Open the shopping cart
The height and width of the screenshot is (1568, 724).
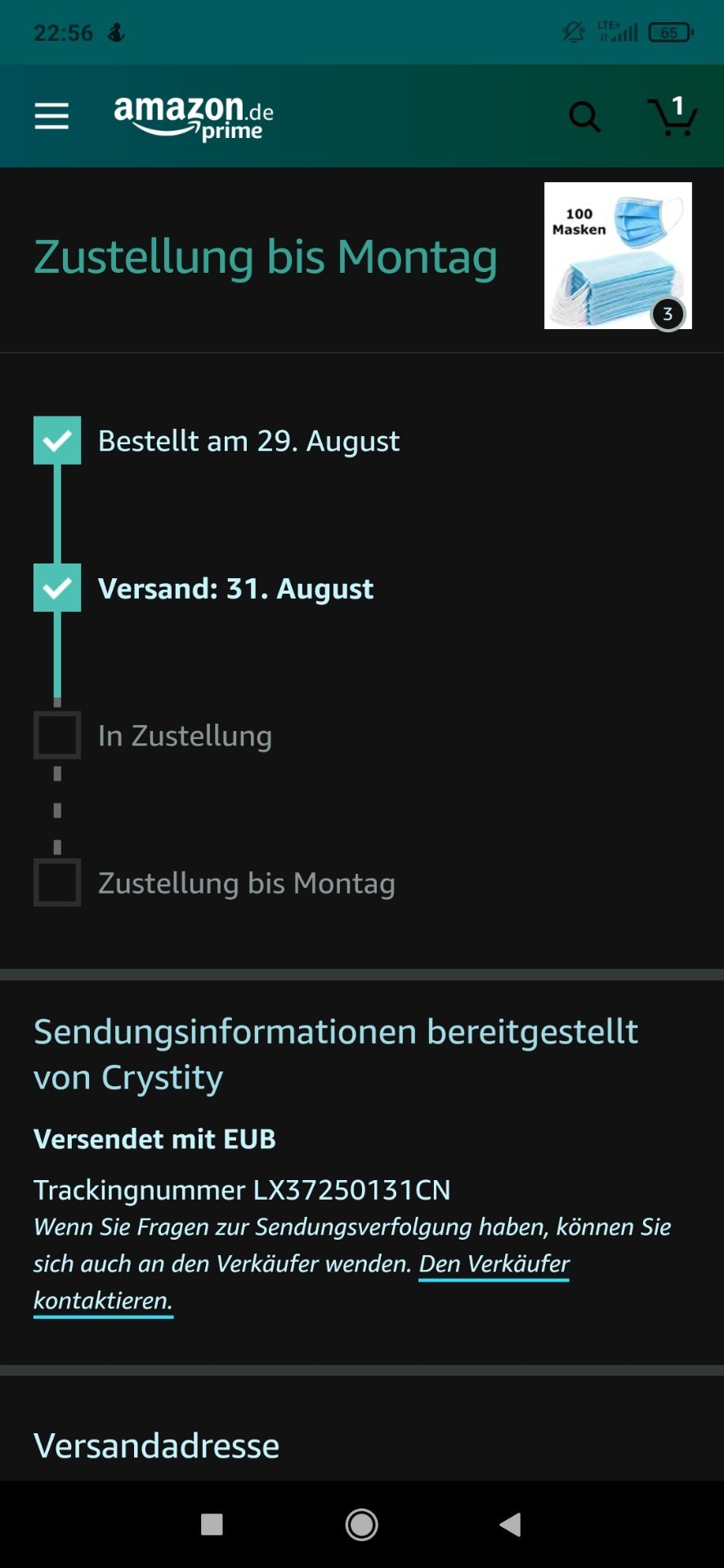click(673, 116)
